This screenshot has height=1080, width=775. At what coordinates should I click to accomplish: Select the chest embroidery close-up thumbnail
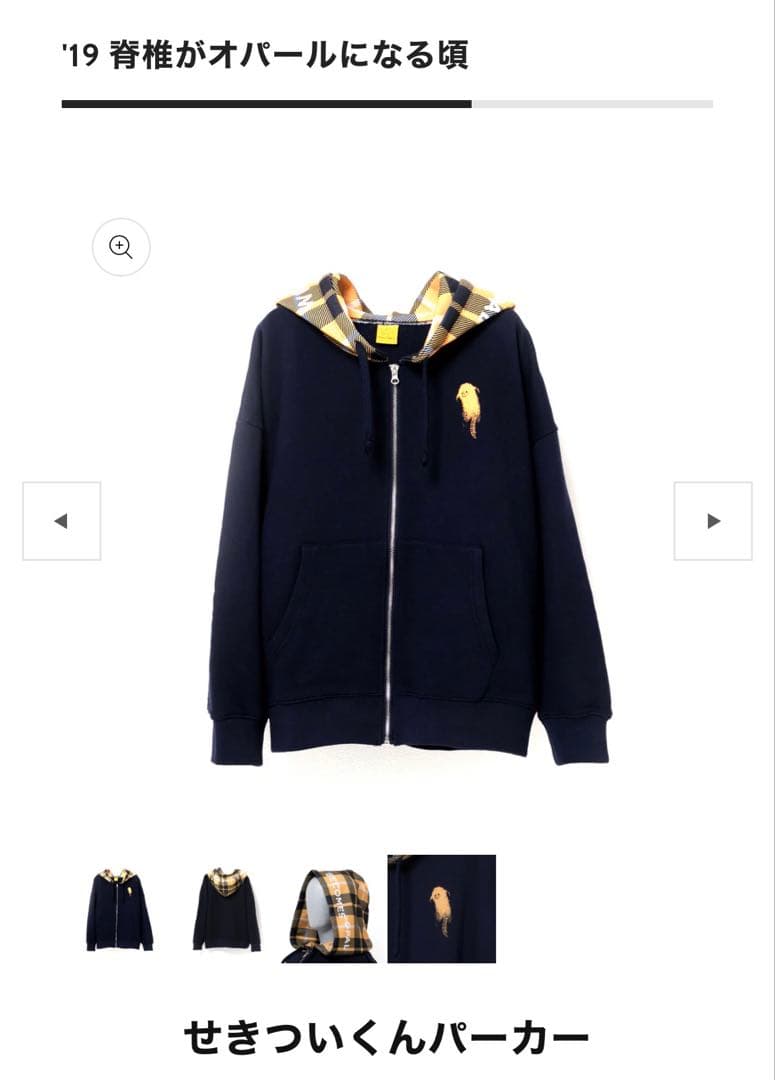tap(441, 909)
